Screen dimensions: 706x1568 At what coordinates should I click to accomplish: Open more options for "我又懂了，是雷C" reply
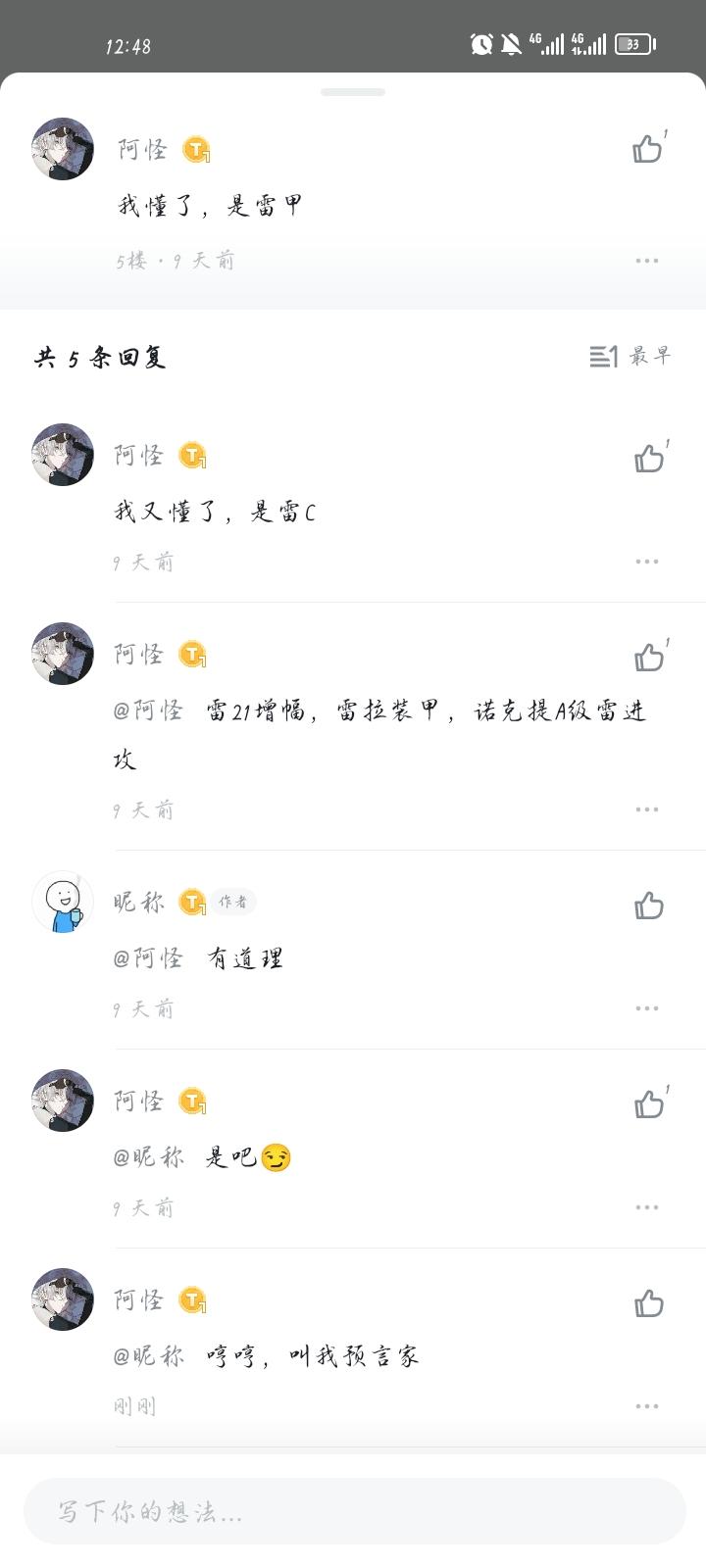[646, 562]
